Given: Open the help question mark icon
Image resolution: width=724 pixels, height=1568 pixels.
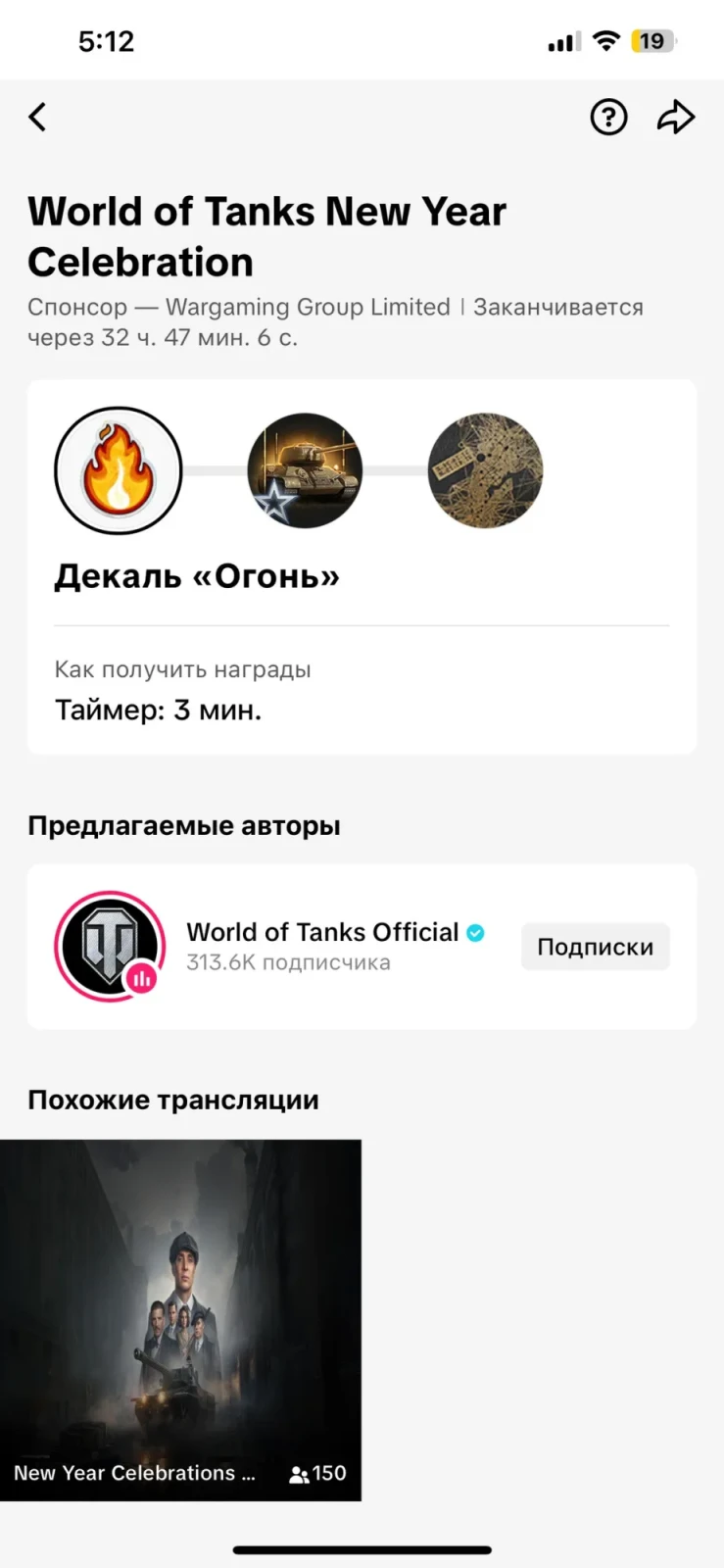Looking at the screenshot, I should [608, 118].
